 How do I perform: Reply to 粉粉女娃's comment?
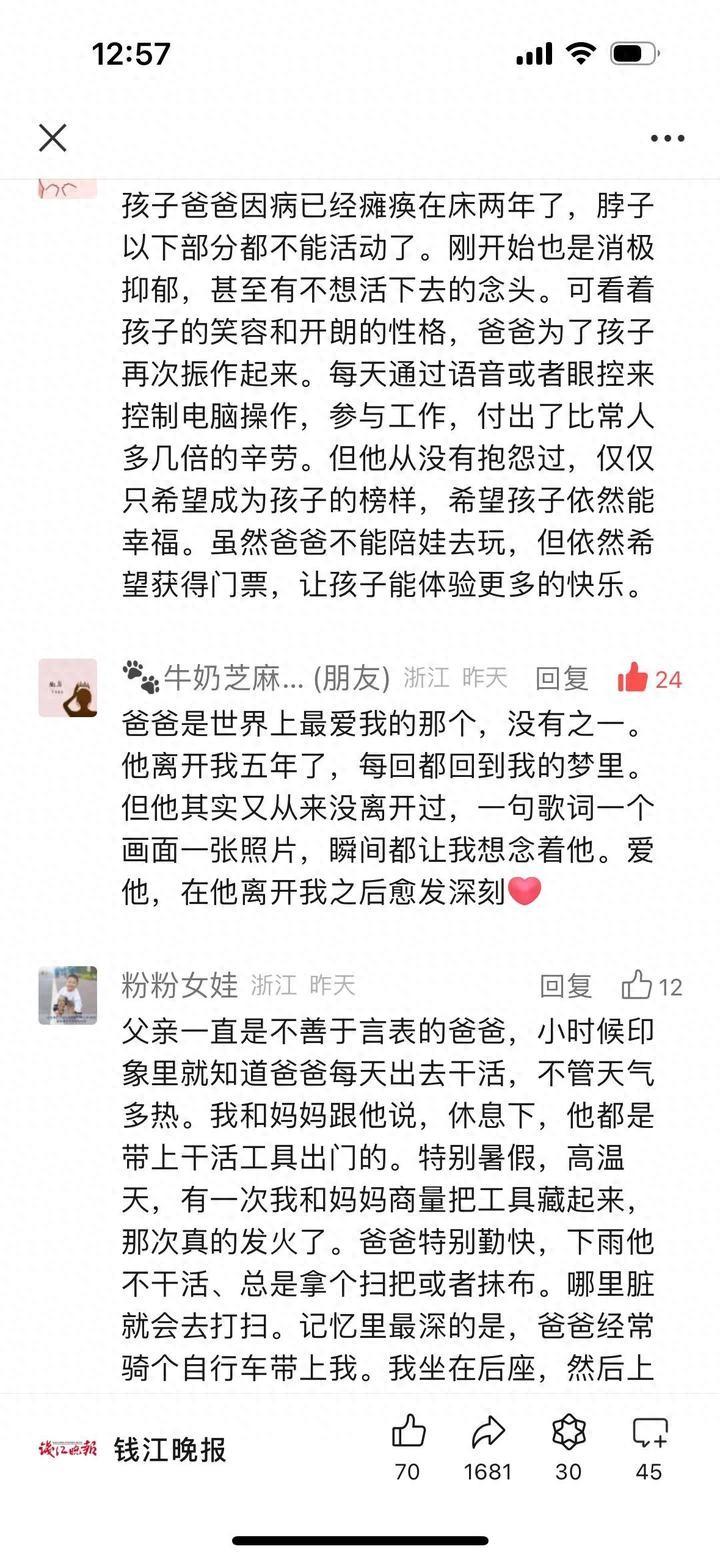tap(566, 987)
